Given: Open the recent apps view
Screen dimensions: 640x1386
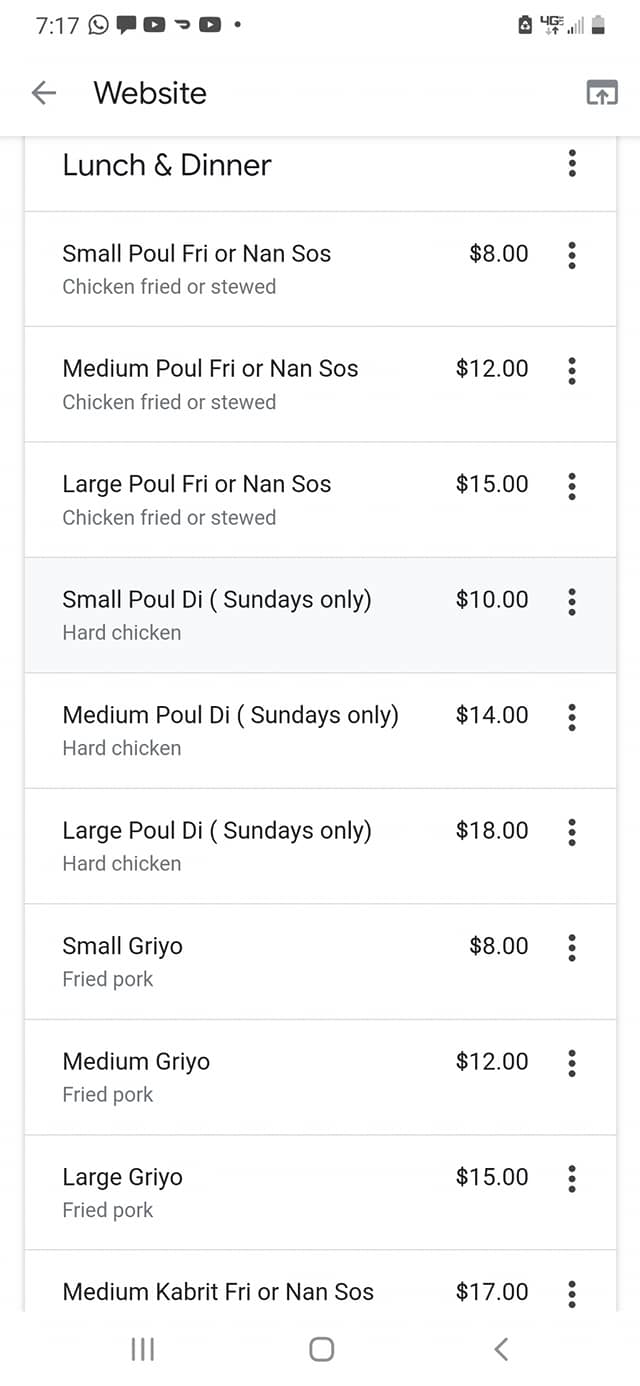Looking at the screenshot, I should [143, 1349].
